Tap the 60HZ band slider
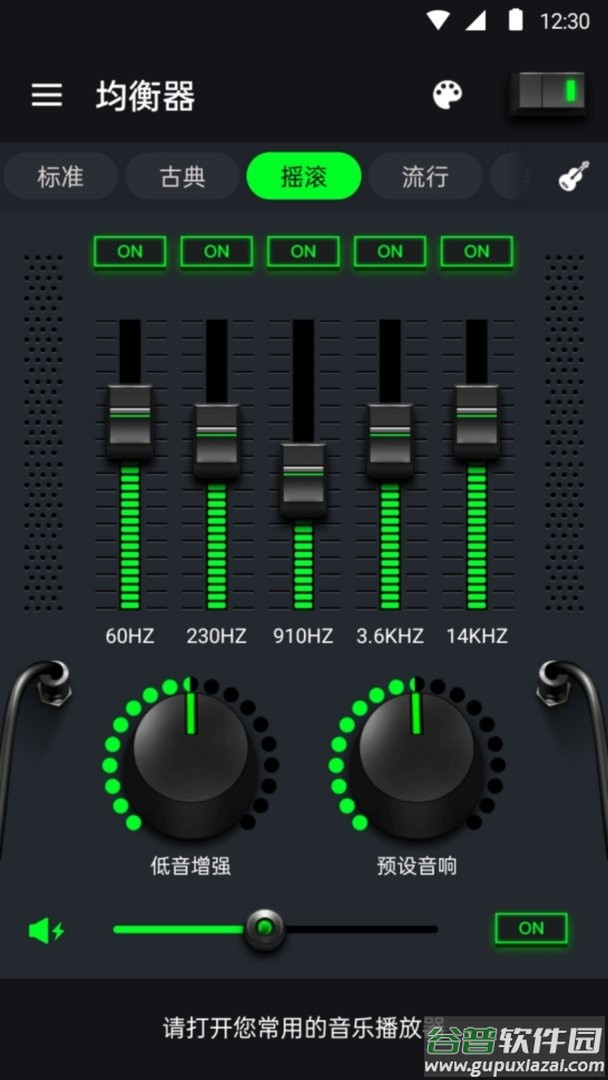The width and height of the screenshot is (608, 1080). point(130,419)
